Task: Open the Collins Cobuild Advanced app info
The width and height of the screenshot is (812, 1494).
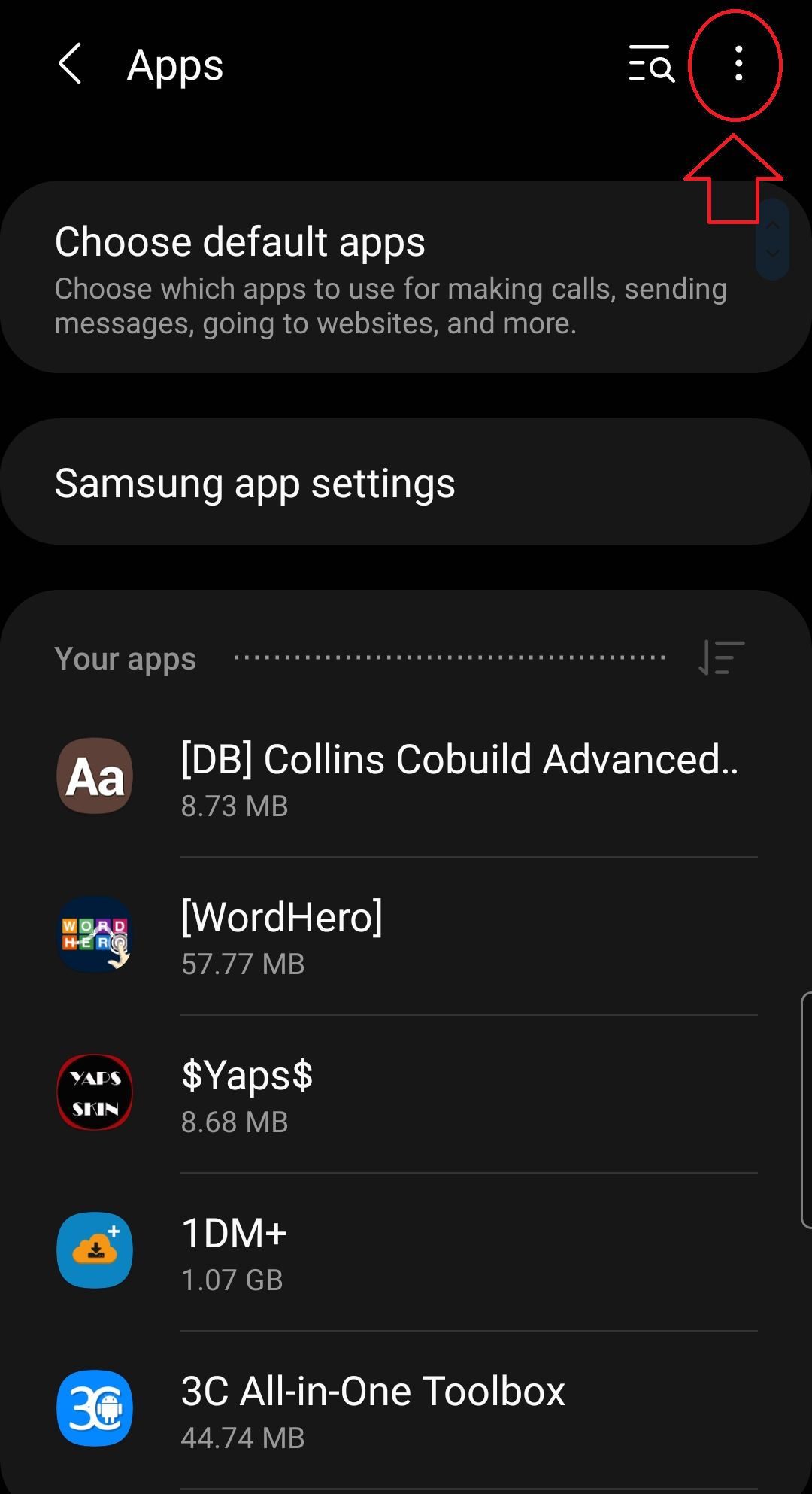Action: [x=406, y=778]
